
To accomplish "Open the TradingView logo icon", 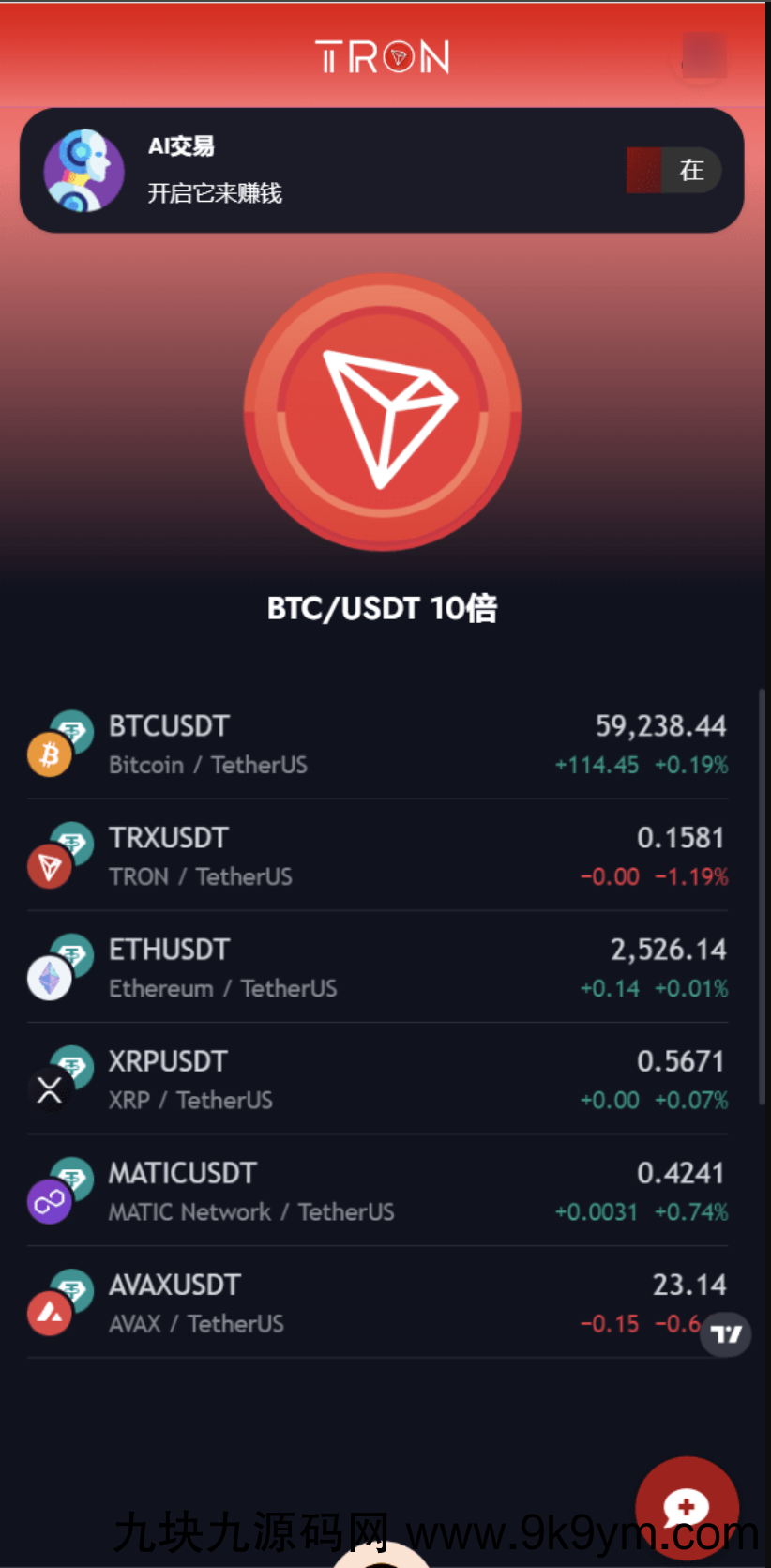I will pos(726,1333).
